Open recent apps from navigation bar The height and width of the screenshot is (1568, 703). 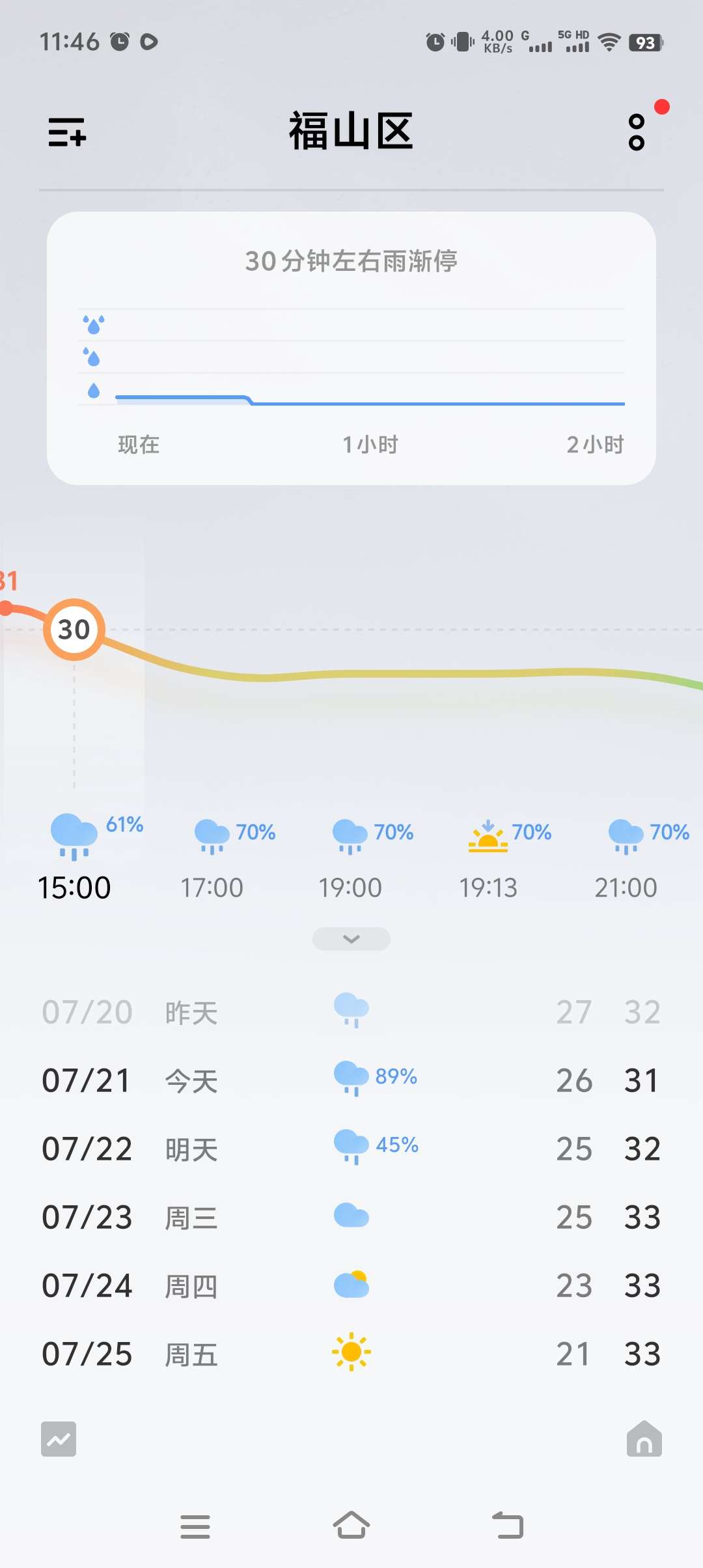tap(195, 1526)
